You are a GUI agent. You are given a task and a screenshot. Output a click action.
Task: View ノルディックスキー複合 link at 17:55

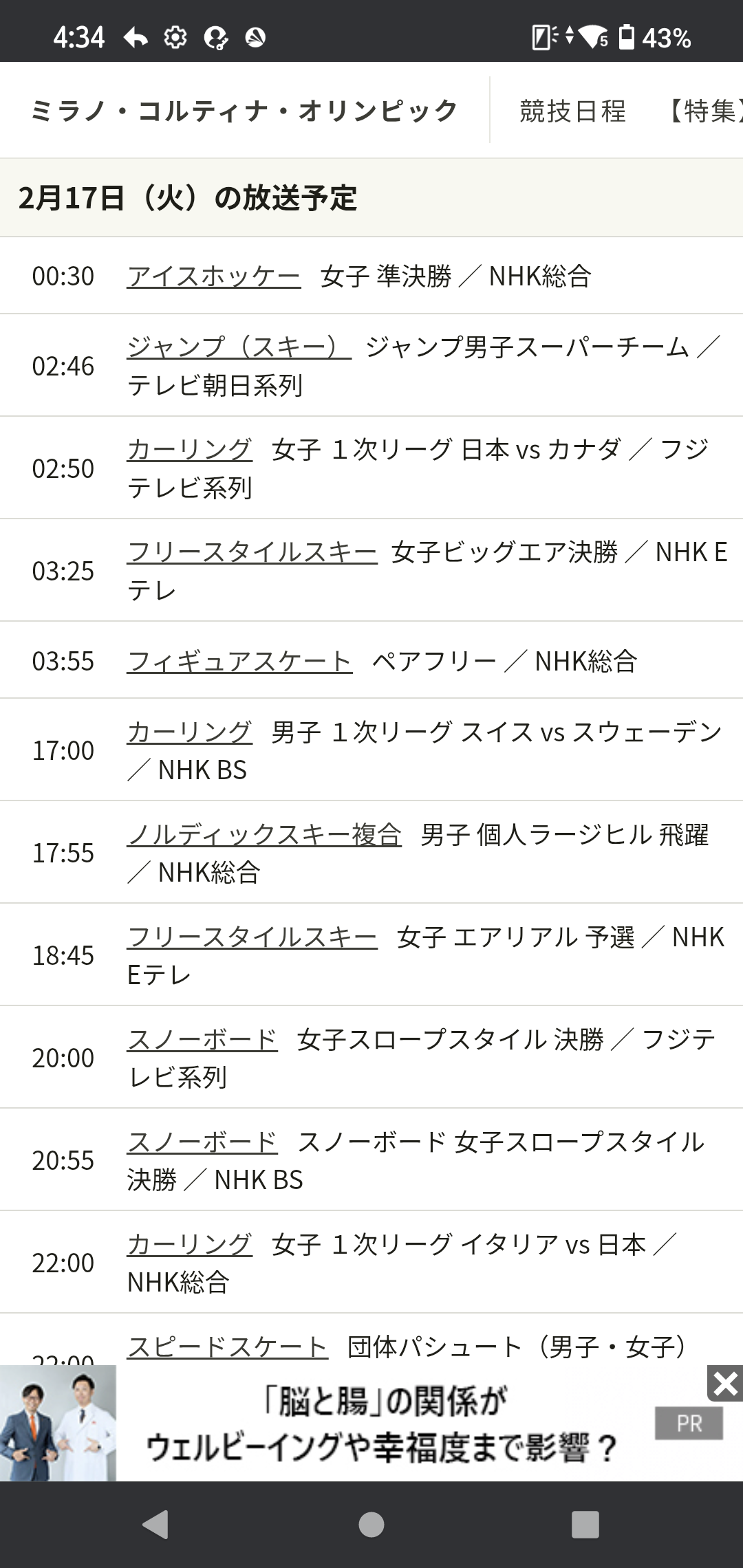264,834
